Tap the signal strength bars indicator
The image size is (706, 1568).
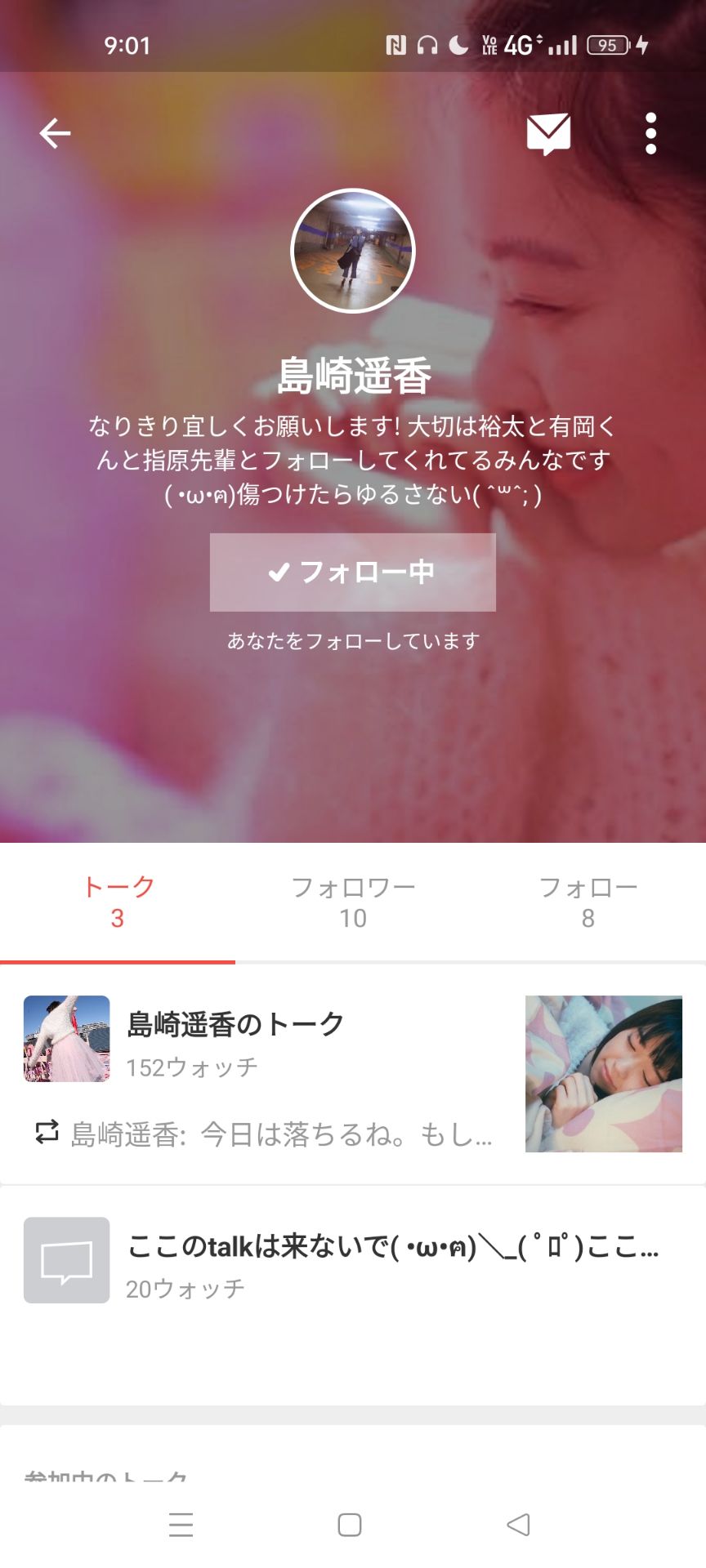564,47
